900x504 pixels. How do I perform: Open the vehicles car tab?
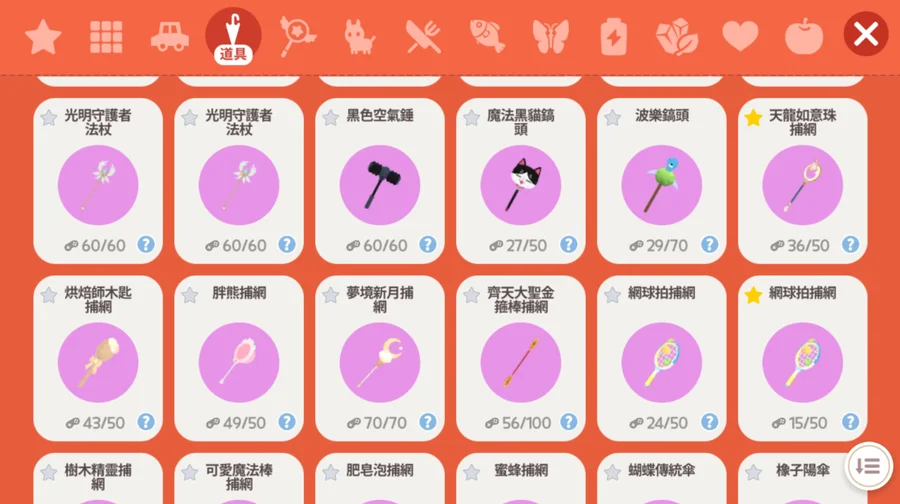click(170, 37)
